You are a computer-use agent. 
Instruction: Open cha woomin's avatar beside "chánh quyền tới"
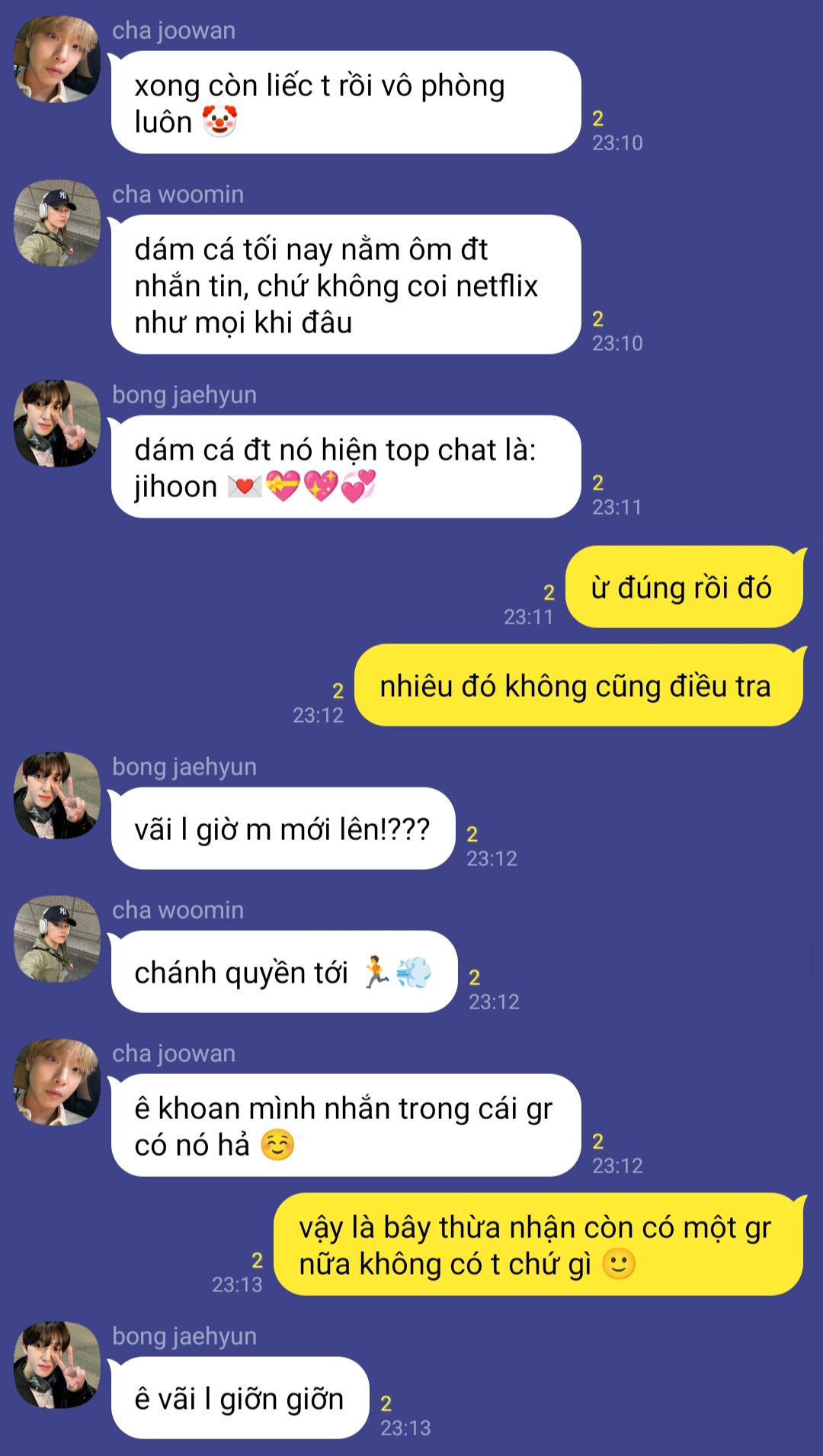tap(57, 938)
